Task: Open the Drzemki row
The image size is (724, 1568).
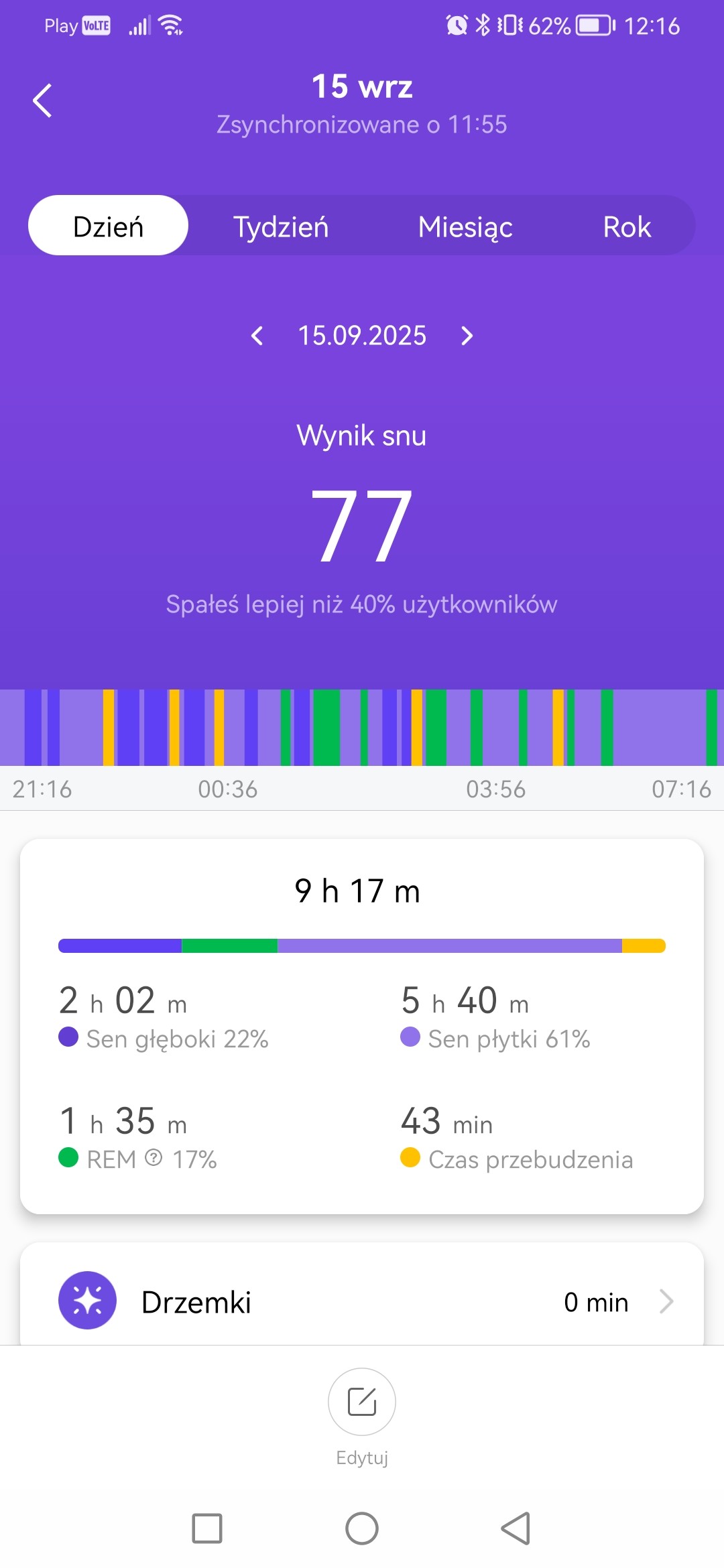Action: coord(362,1301)
